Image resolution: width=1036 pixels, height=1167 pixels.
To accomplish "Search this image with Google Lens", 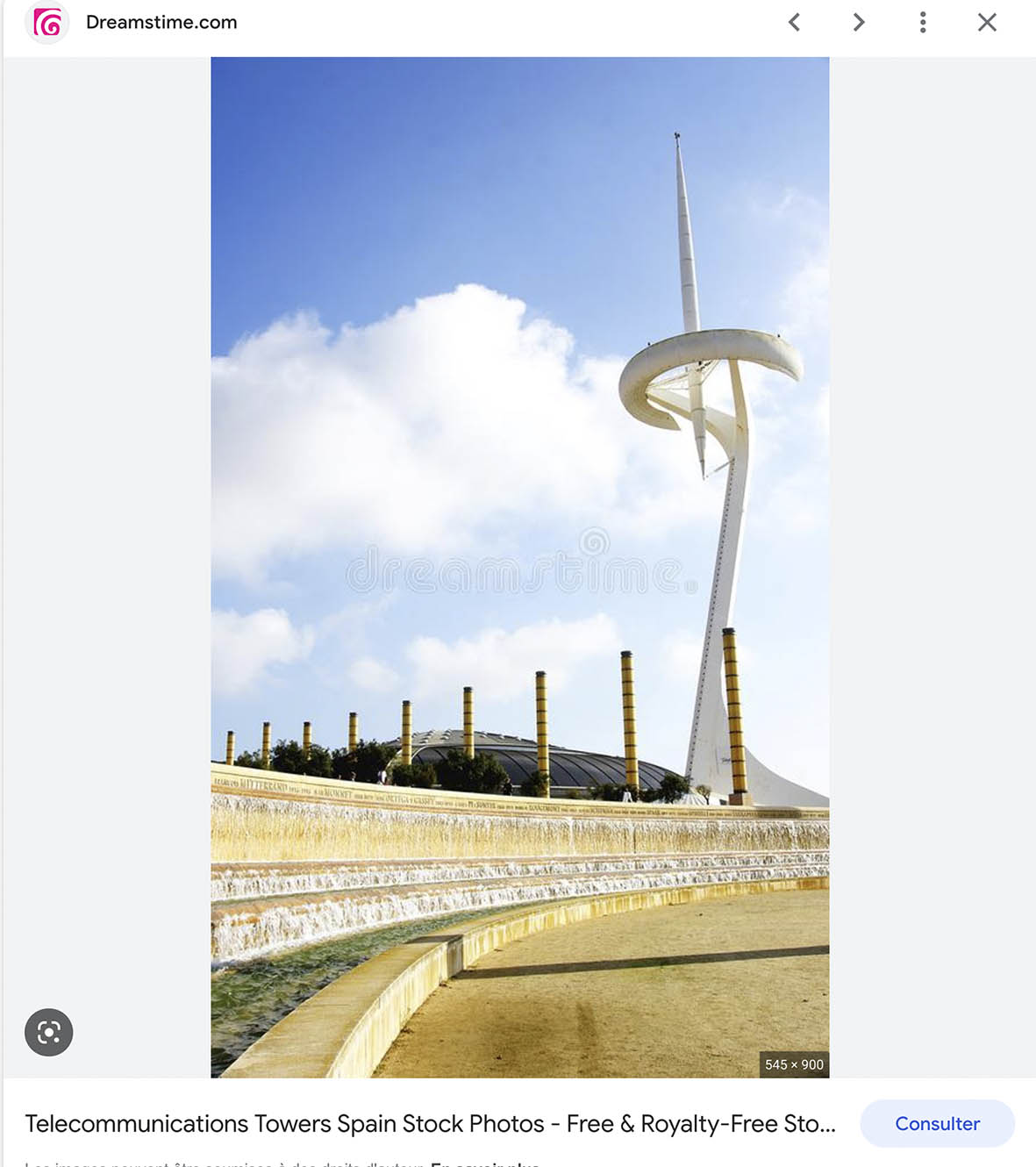I will pyautogui.click(x=49, y=1032).
